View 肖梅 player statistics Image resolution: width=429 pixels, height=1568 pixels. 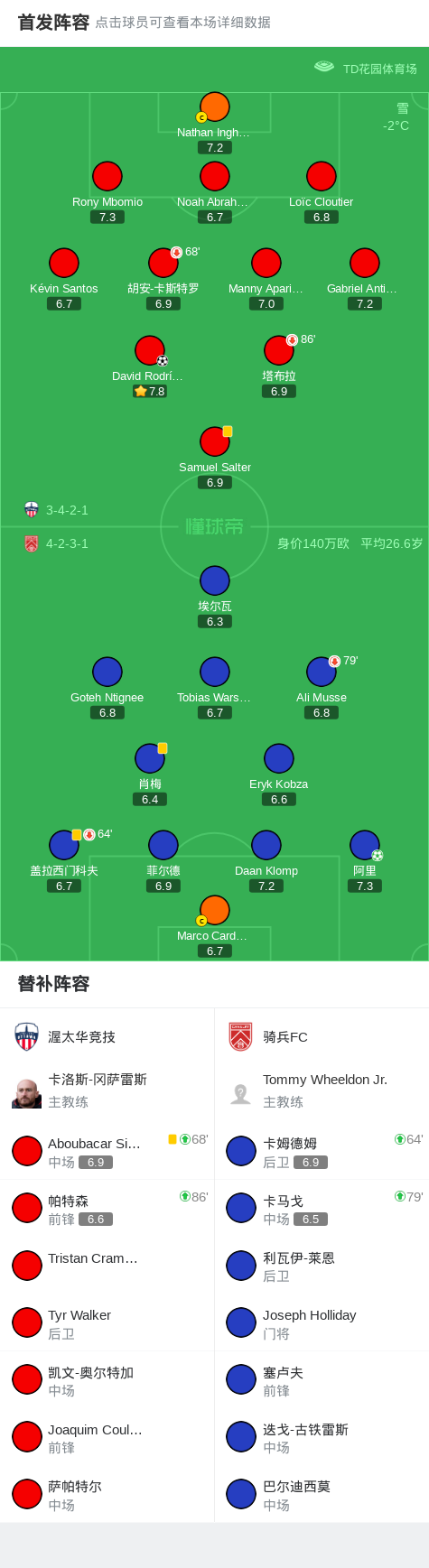click(150, 775)
